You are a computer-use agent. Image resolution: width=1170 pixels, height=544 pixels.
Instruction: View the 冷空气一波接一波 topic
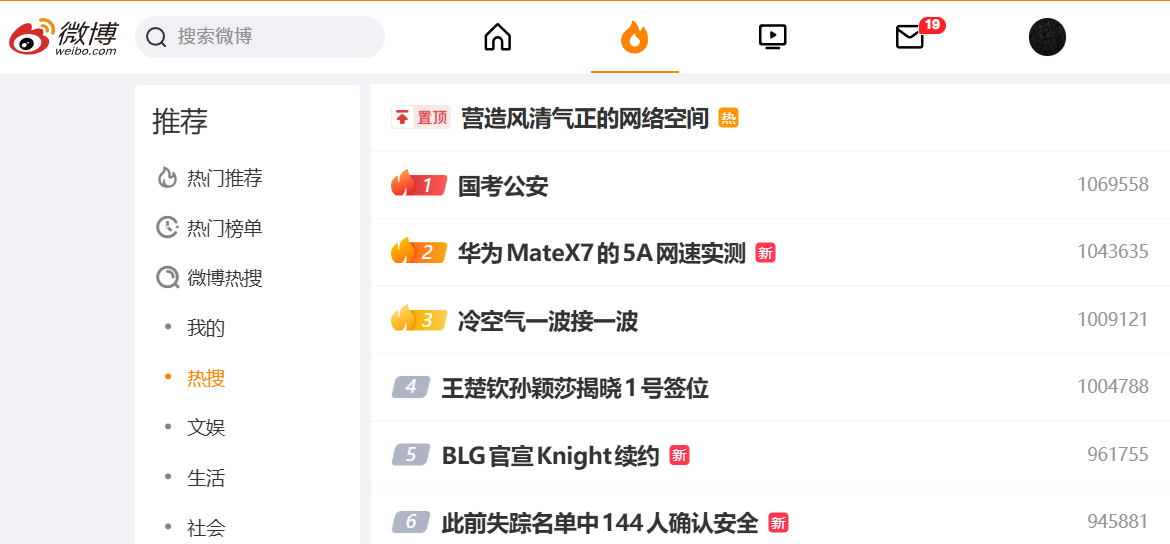coord(547,321)
